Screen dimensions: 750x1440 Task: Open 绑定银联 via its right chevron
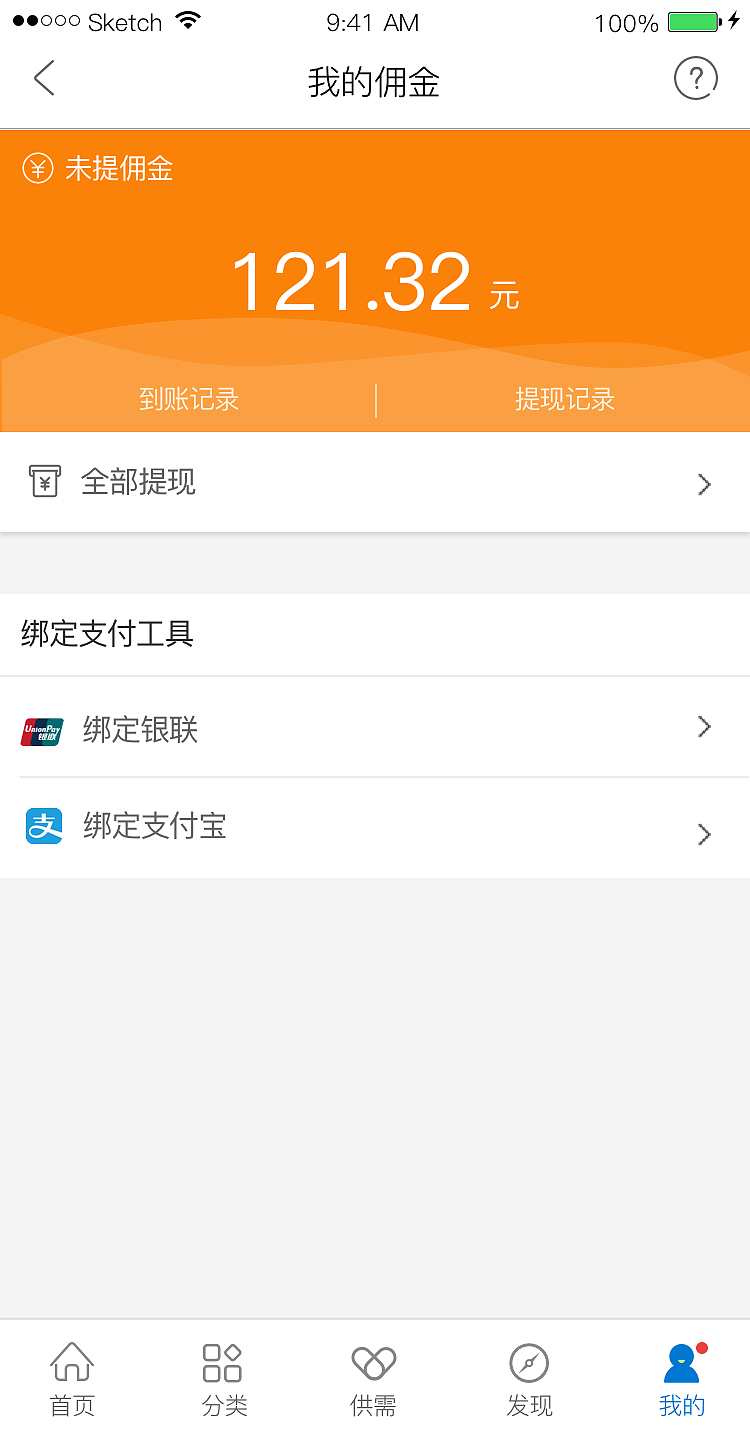704,727
